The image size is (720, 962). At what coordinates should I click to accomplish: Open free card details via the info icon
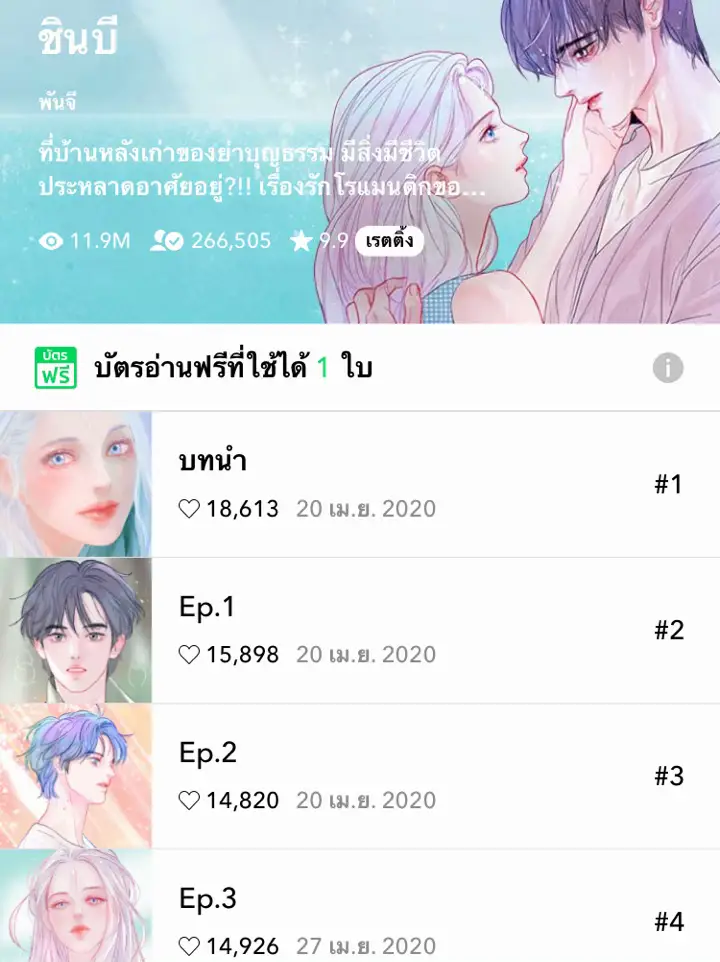(667, 367)
